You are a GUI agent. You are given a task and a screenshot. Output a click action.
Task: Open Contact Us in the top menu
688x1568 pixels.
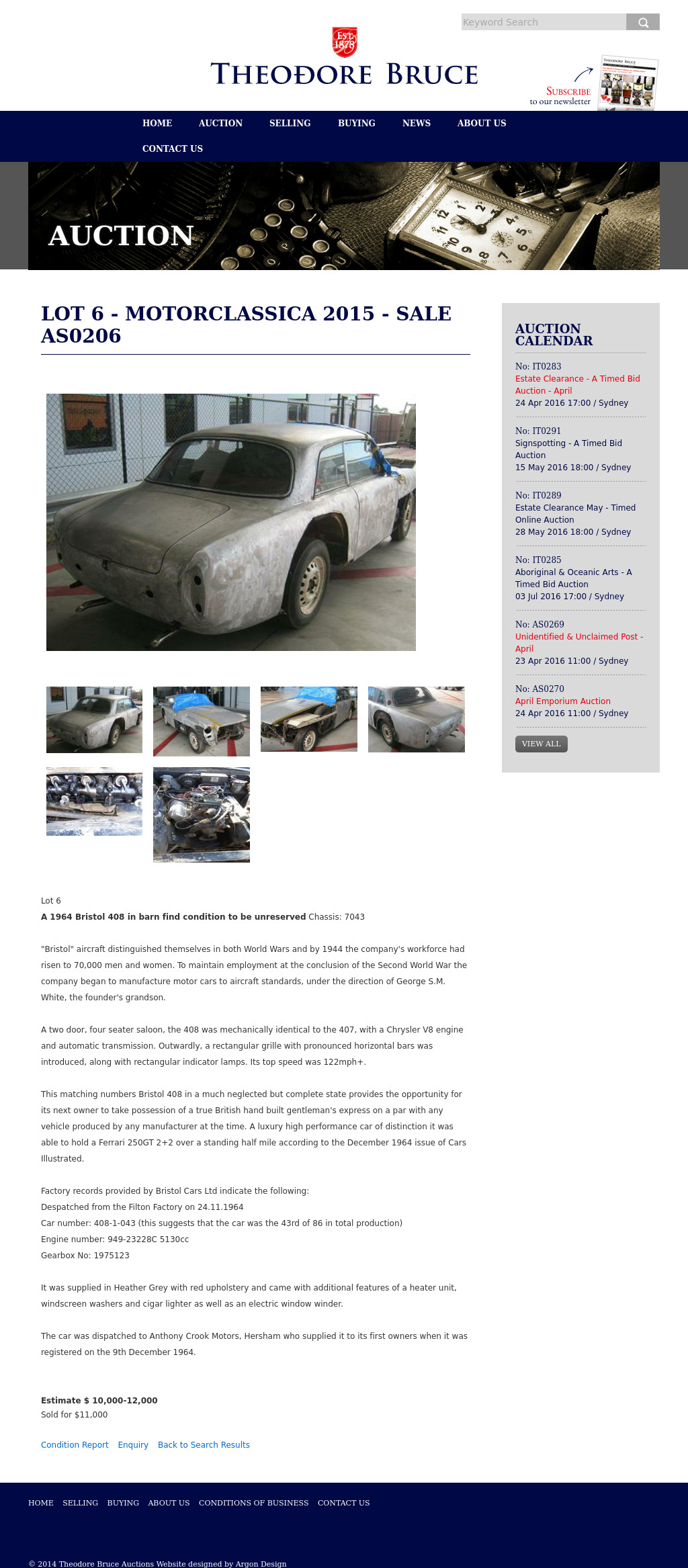pyautogui.click(x=172, y=148)
